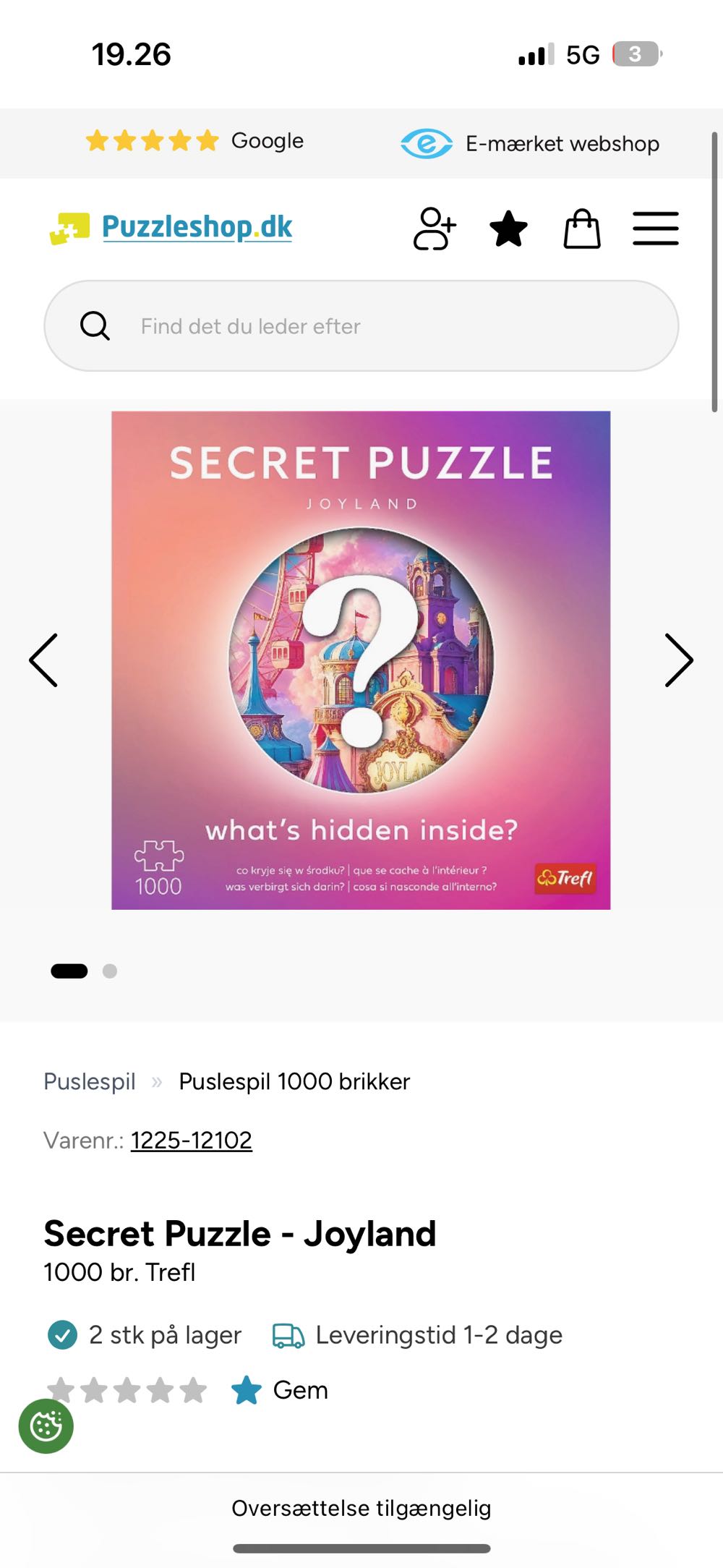Screen dimensions: 723x1568
Task: Open the Secret Puzzle Joyland product image
Action: point(361,660)
